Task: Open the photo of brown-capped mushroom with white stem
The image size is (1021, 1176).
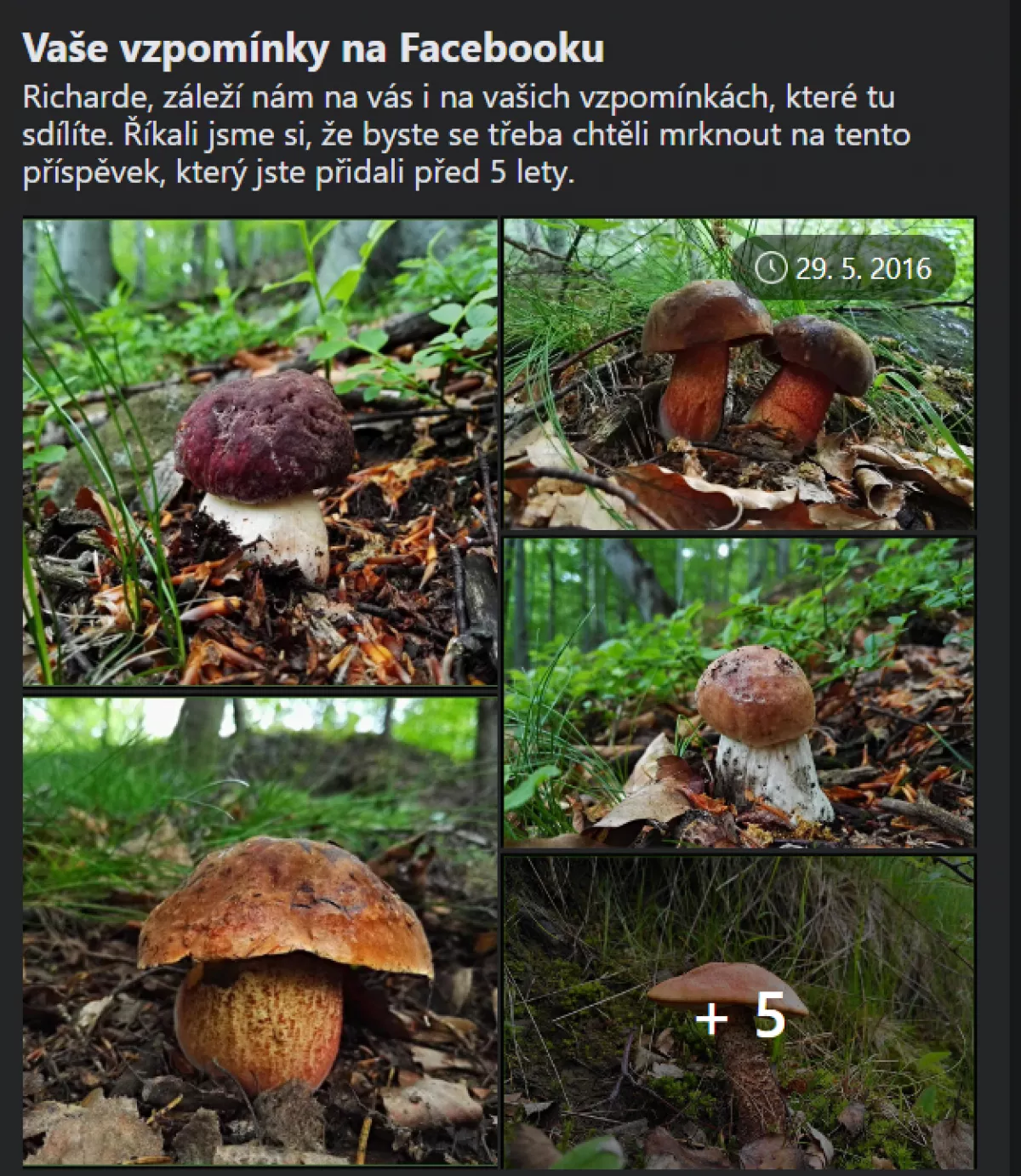Action: (739, 694)
